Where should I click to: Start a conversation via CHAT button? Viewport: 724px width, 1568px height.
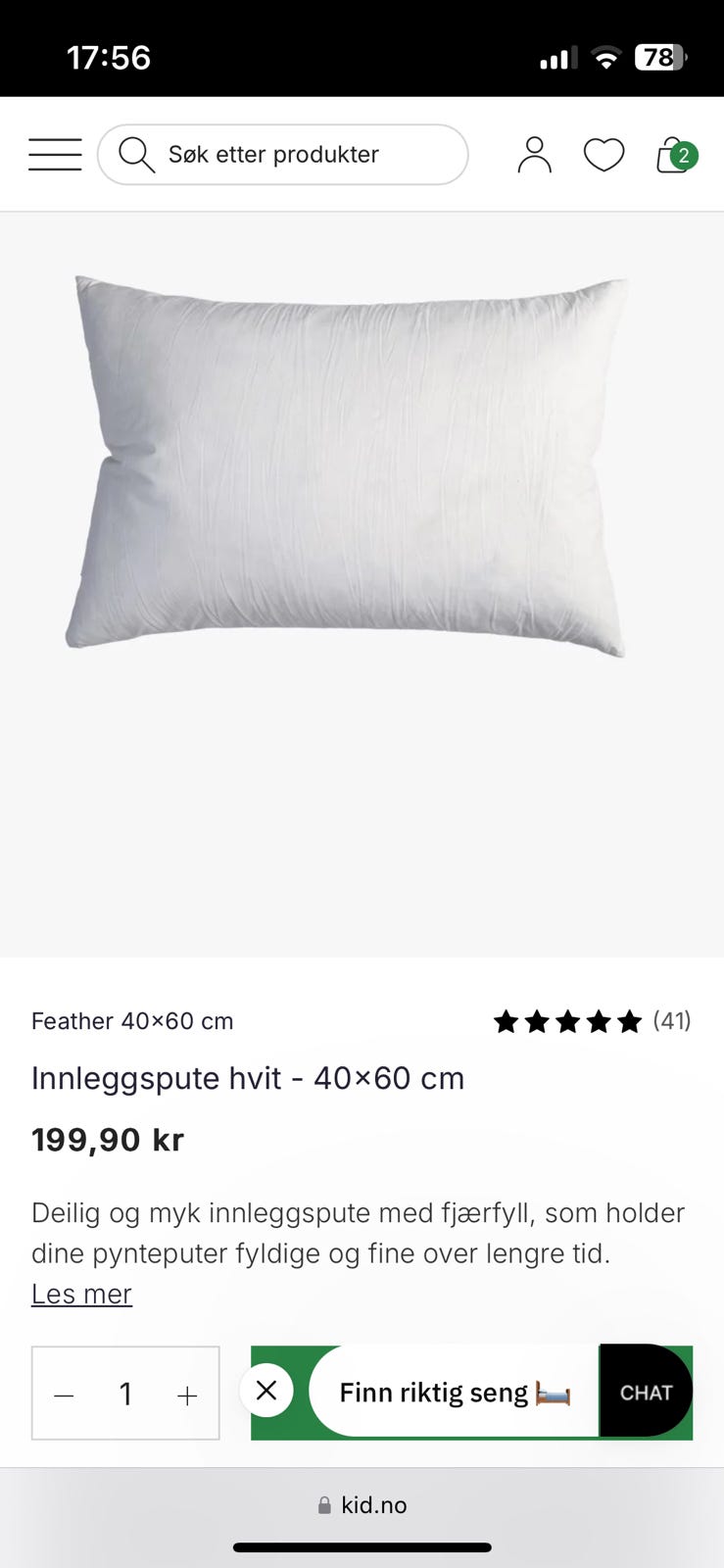tap(646, 1392)
